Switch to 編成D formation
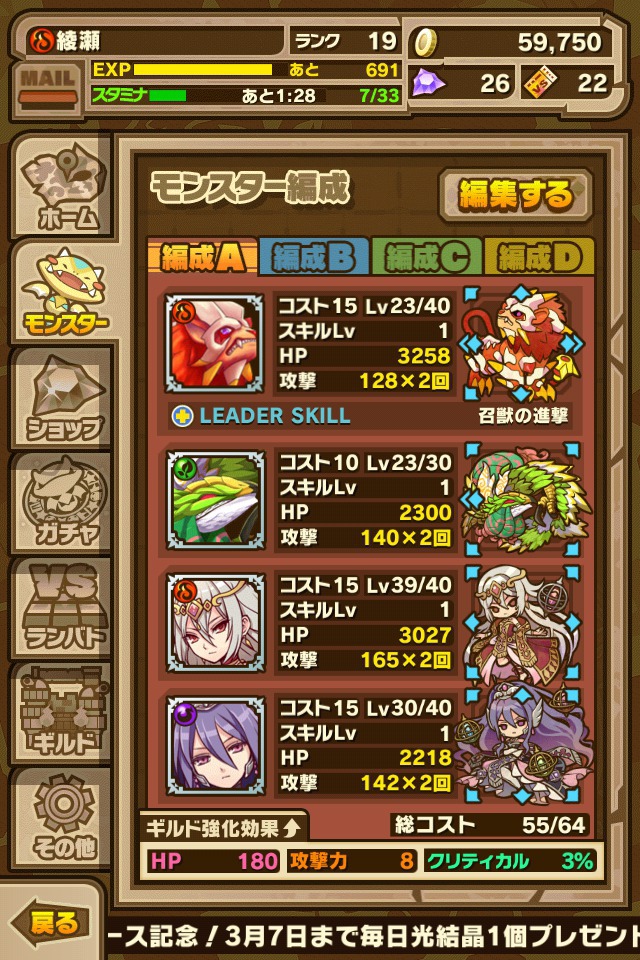Viewport: 640px width, 960px height. click(538, 259)
